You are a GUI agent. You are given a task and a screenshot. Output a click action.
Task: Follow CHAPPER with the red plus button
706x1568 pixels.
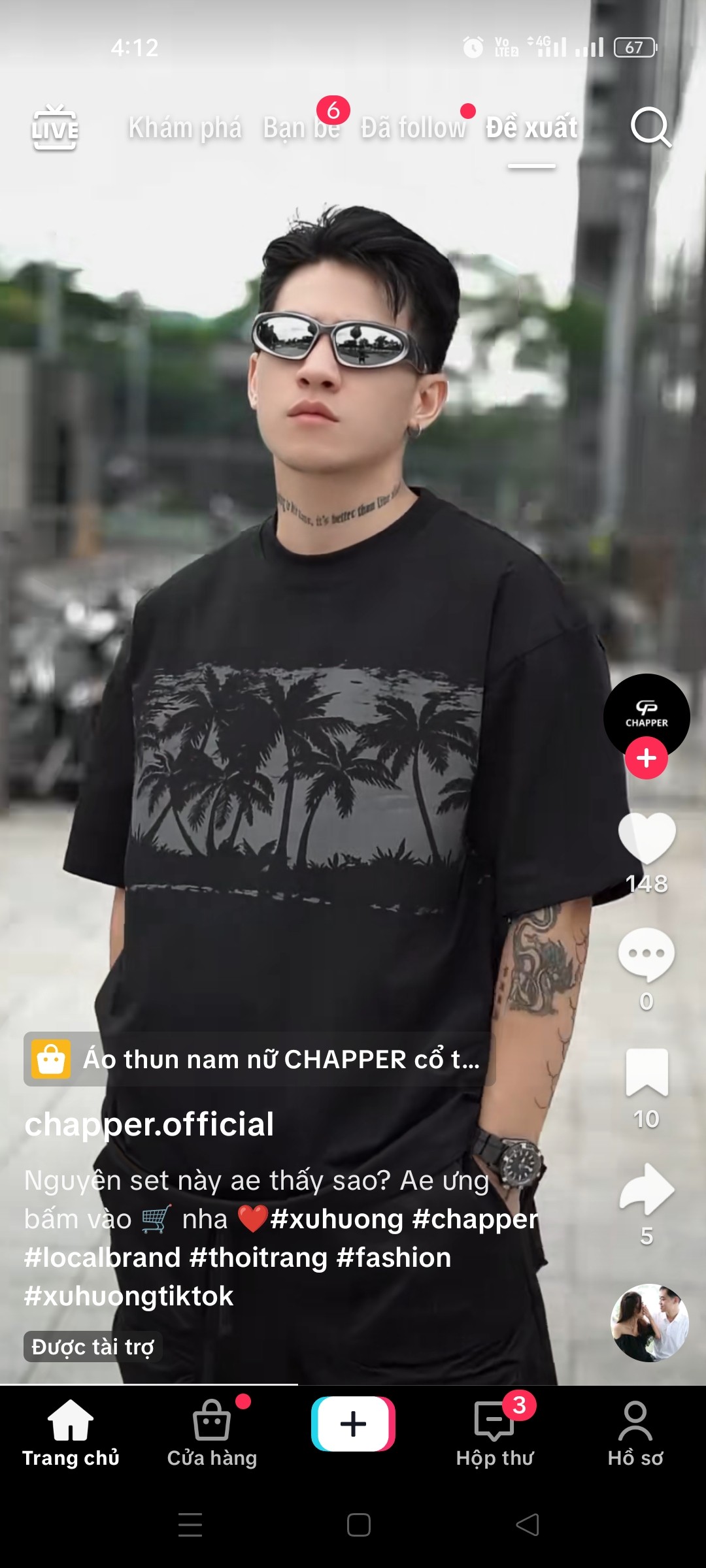click(647, 758)
